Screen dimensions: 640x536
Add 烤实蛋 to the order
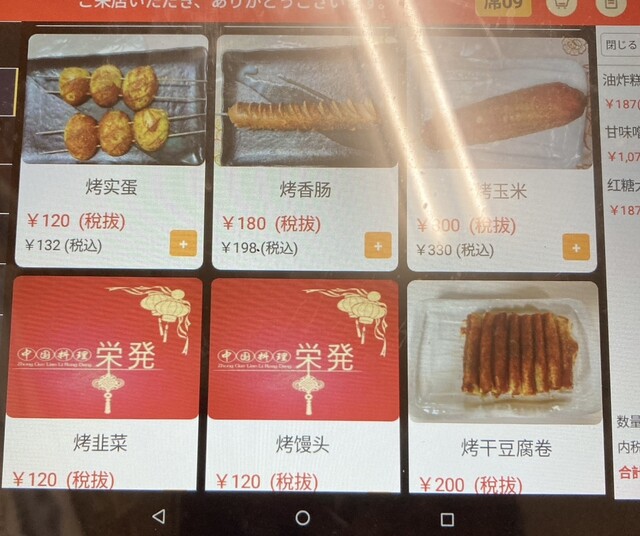[183, 244]
